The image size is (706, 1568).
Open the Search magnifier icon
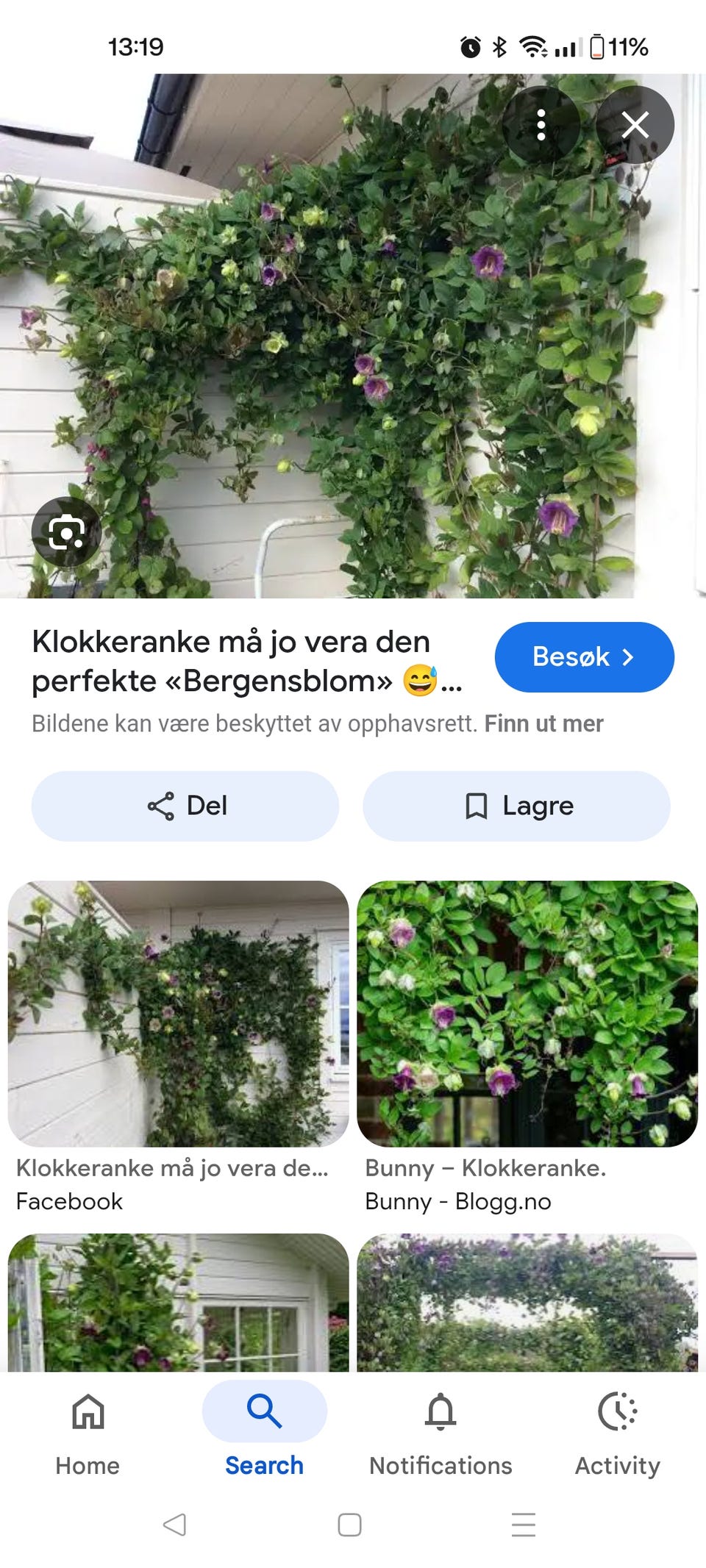[x=263, y=1411]
